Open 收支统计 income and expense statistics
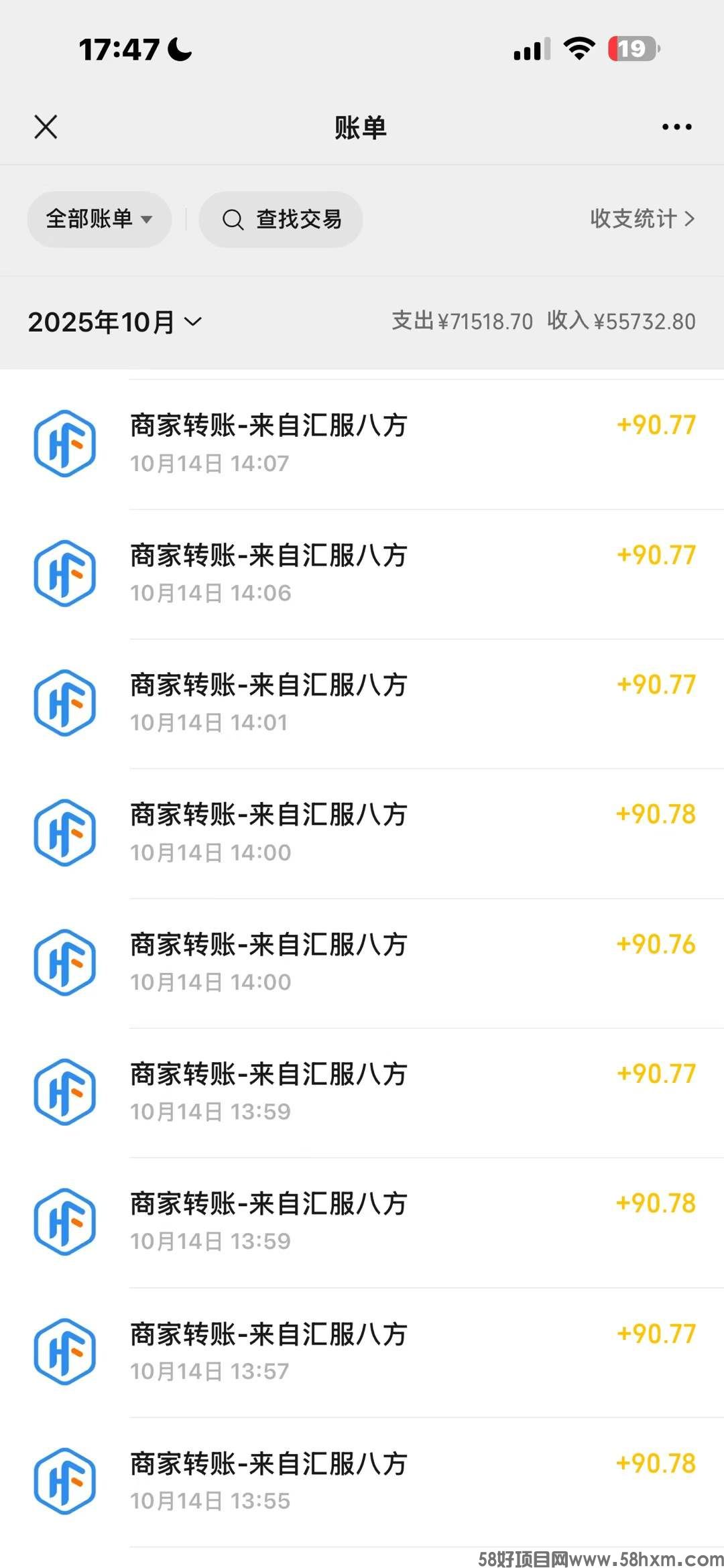The width and height of the screenshot is (724, 1568). (633, 219)
